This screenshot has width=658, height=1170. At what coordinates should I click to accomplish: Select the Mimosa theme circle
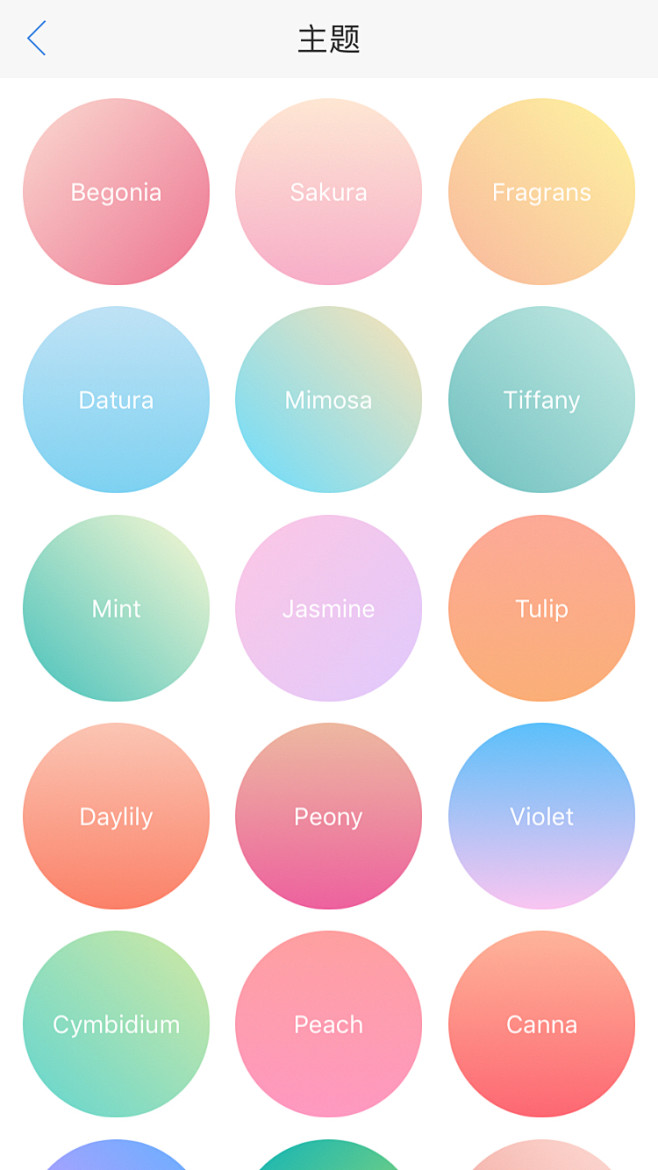pyautogui.click(x=328, y=400)
